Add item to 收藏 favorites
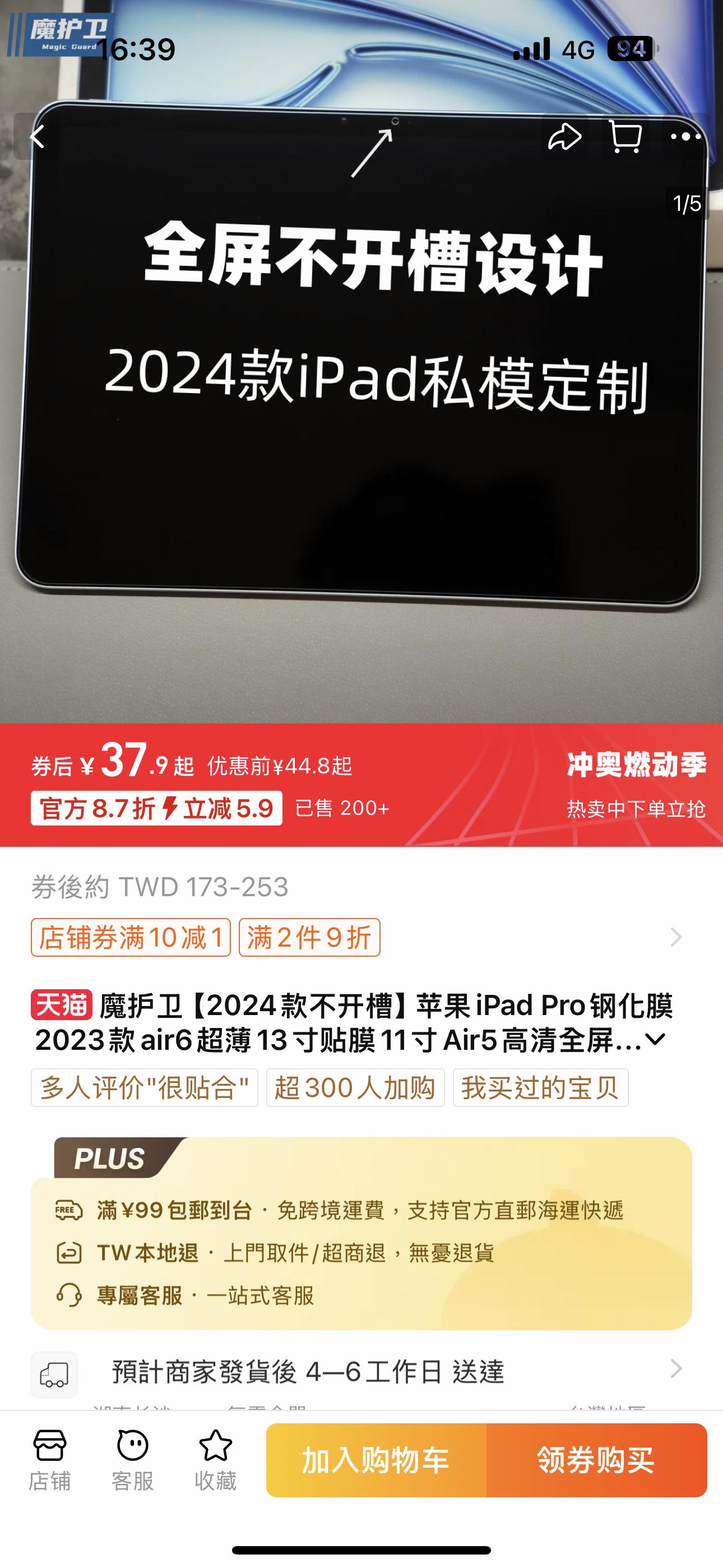The height and width of the screenshot is (1568, 723). click(215, 1460)
